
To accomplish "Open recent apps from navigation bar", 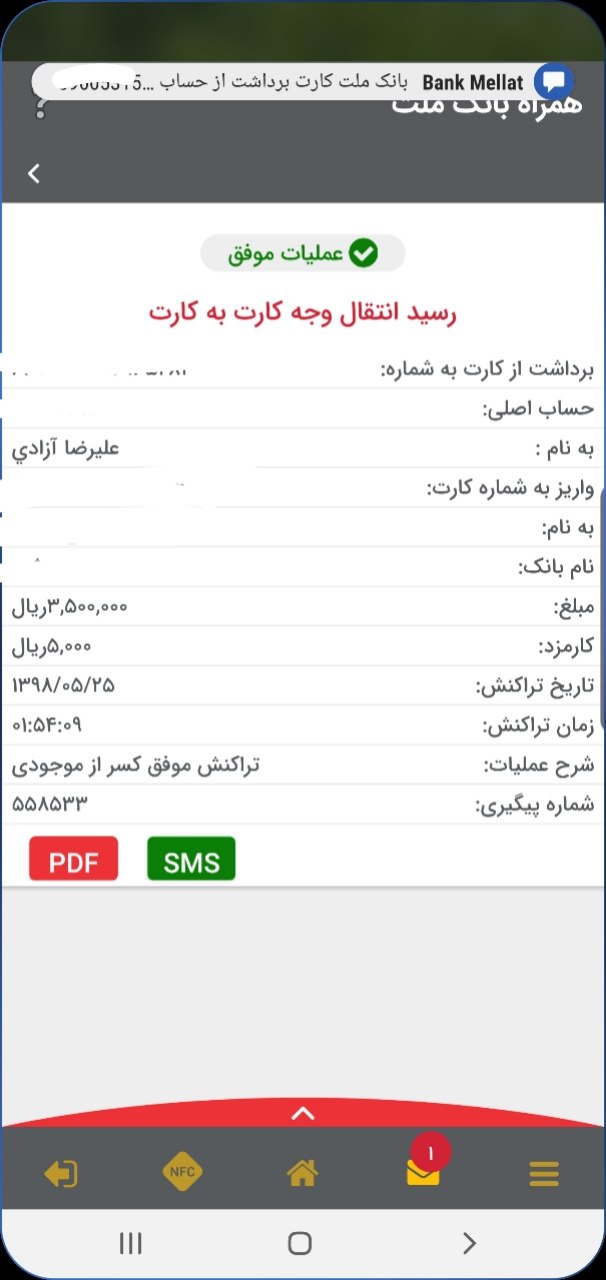I will (x=130, y=1243).
